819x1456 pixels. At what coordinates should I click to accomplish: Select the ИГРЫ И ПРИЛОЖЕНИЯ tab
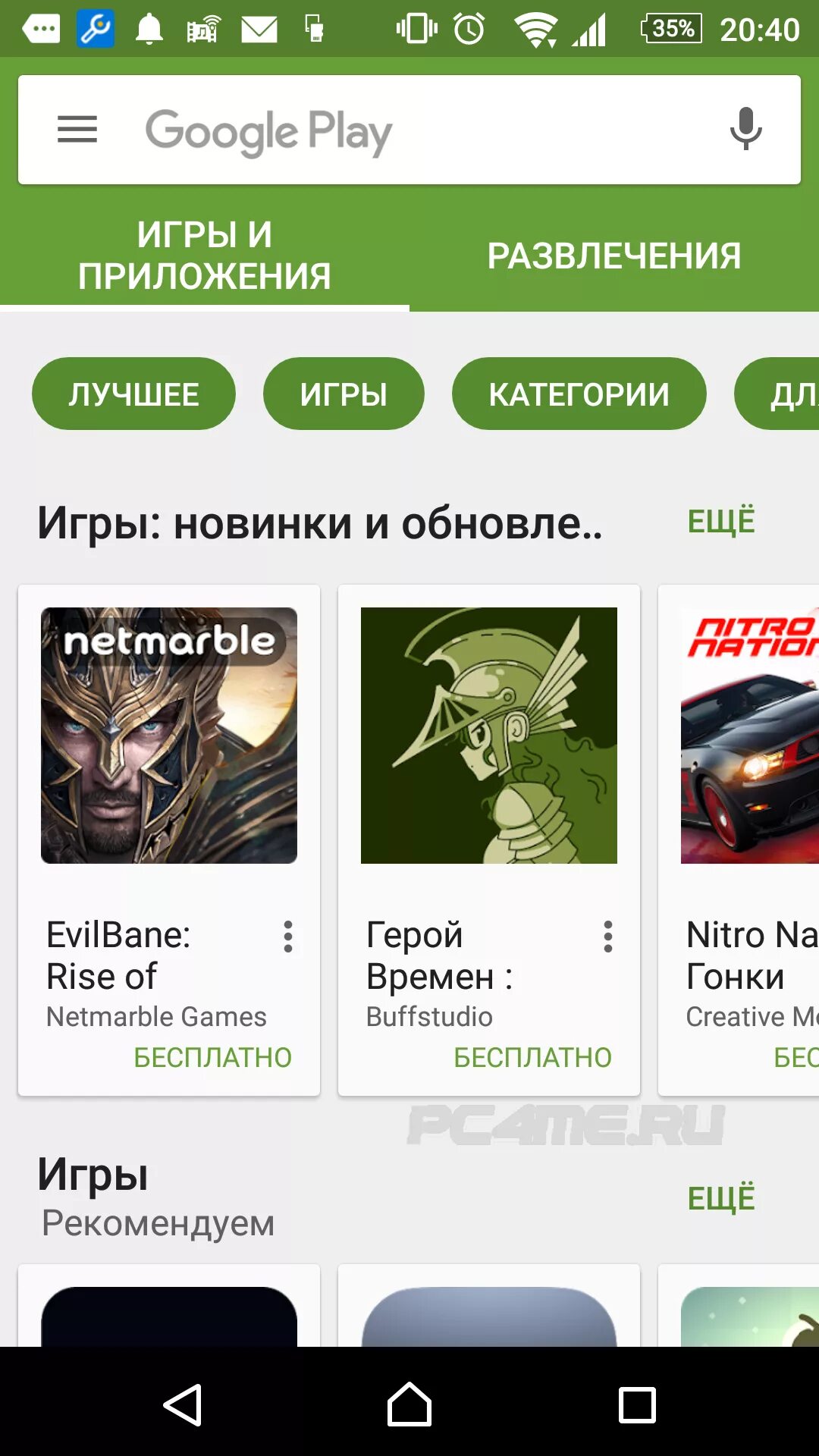pyautogui.click(x=205, y=256)
